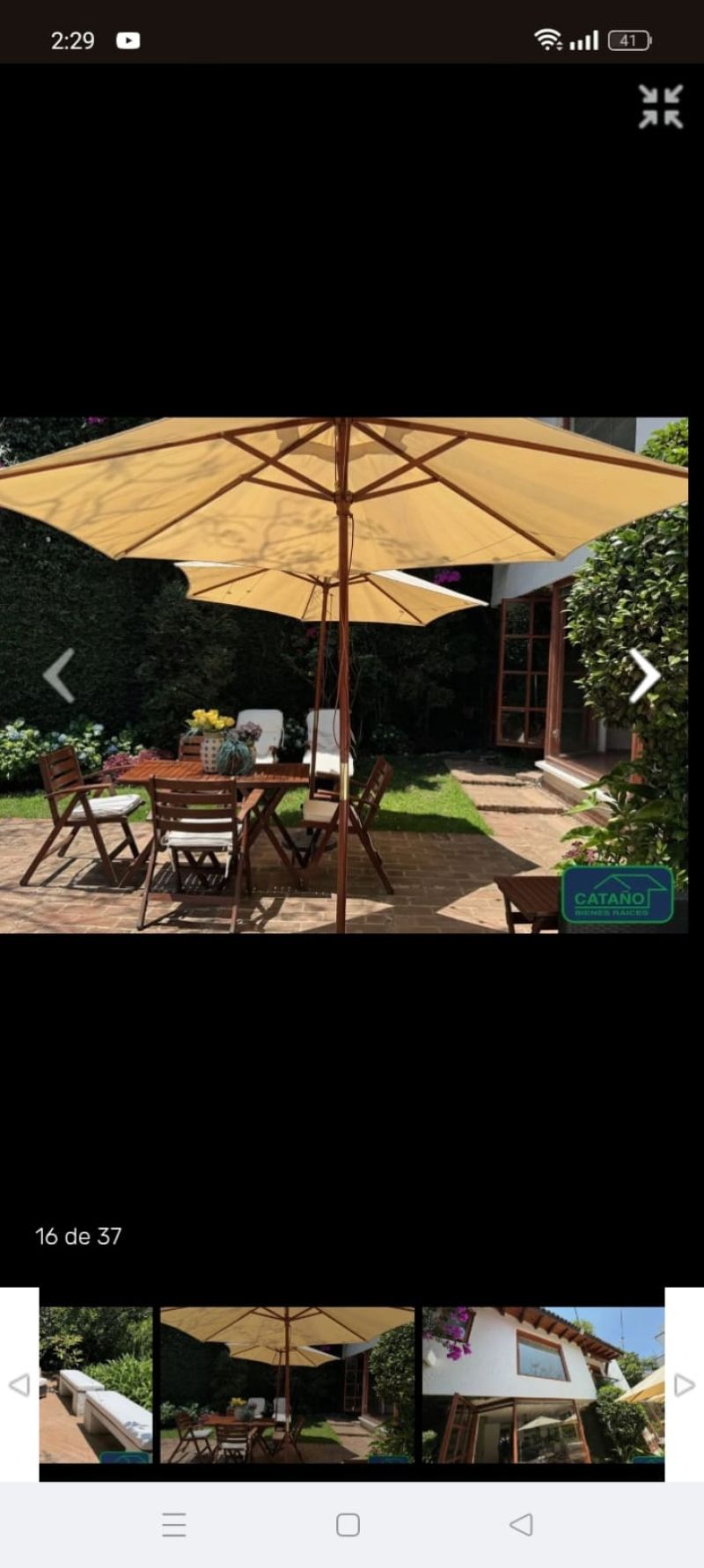Move thumbnail strip right with arrow
This screenshot has width=704, height=1568.
[684, 1385]
